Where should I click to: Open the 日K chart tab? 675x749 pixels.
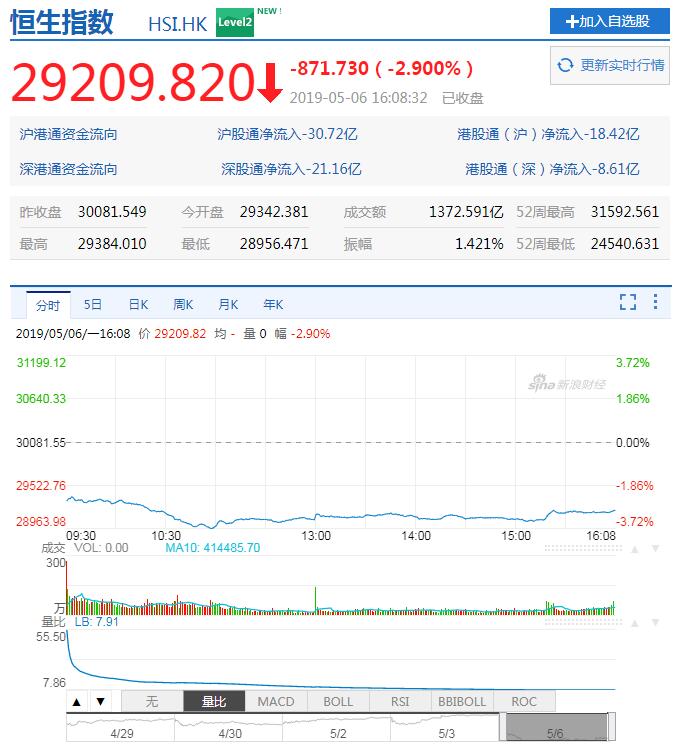pos(138,304)
